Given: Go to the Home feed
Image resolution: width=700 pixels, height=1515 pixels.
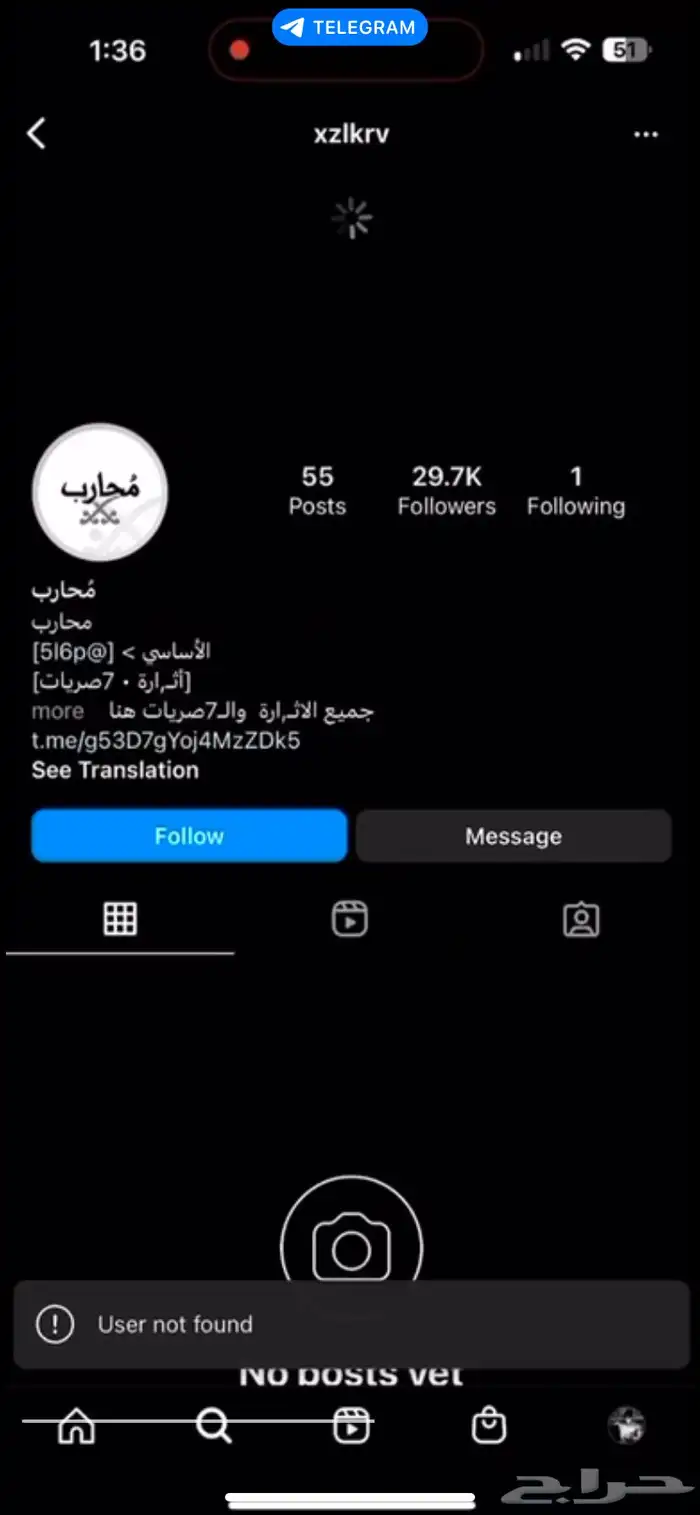Looking at the screenshot, I should [x=76, y=1427].
